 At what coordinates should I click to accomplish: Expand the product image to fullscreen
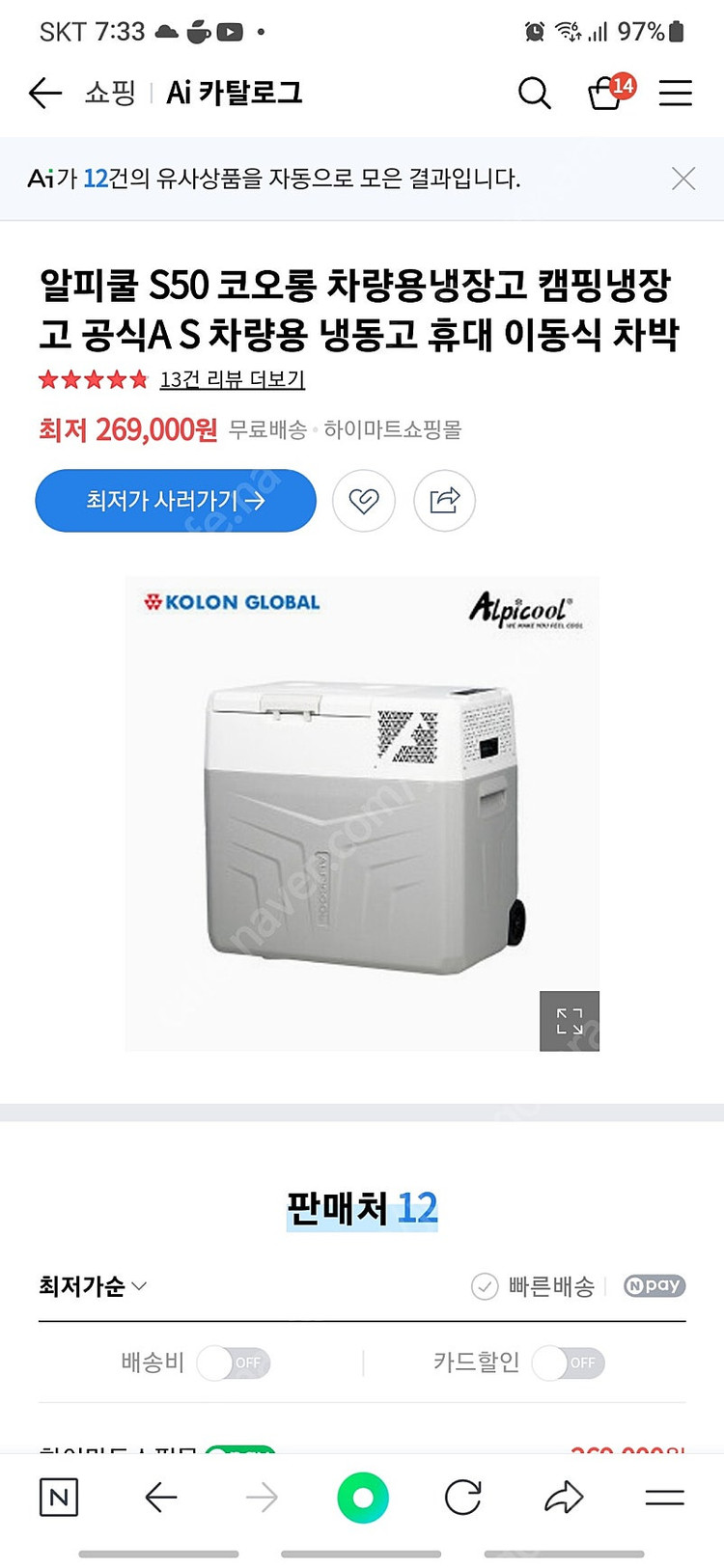(570, 1021)
